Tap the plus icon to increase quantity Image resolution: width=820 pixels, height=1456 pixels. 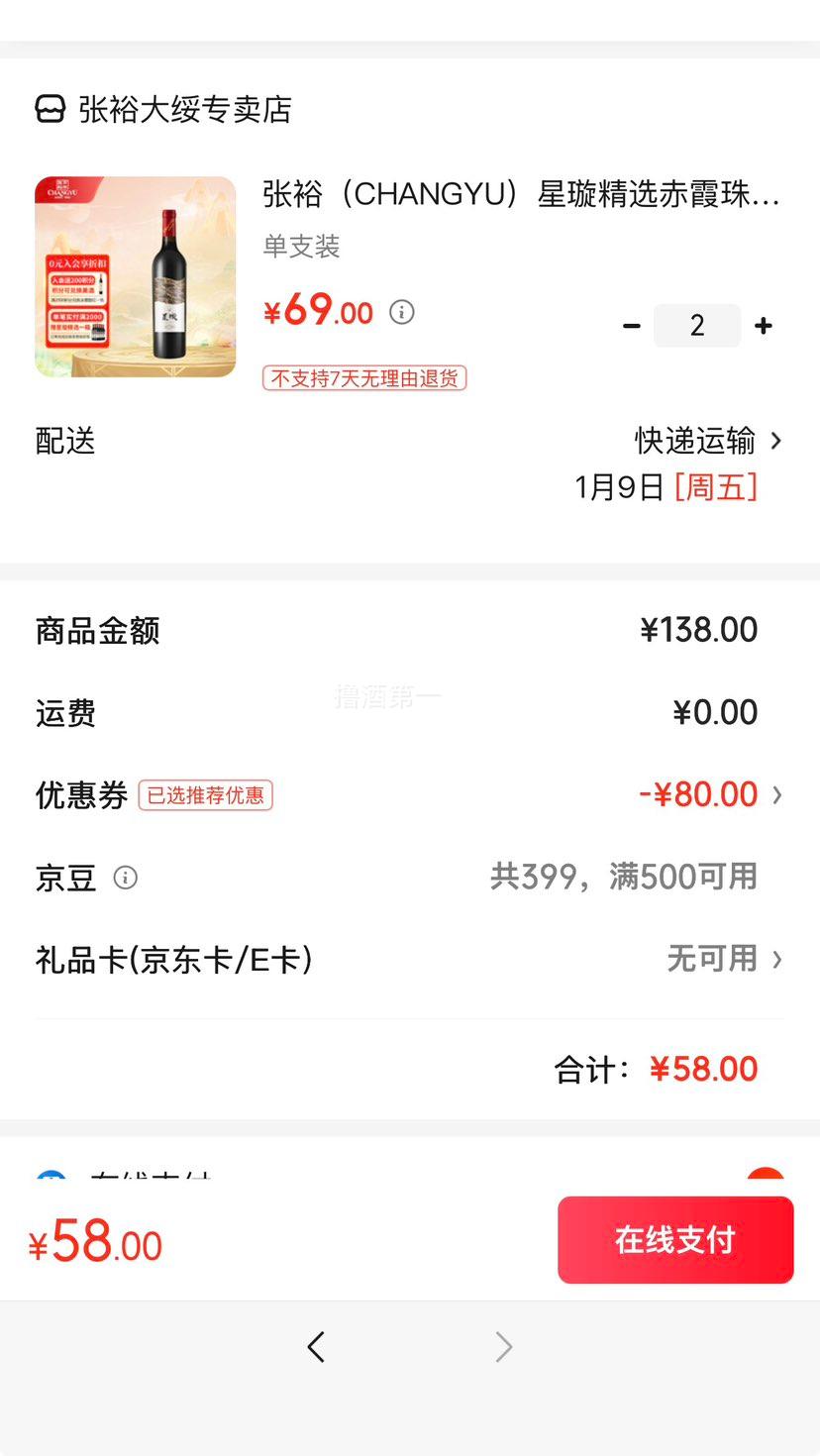tap(764, 324)
